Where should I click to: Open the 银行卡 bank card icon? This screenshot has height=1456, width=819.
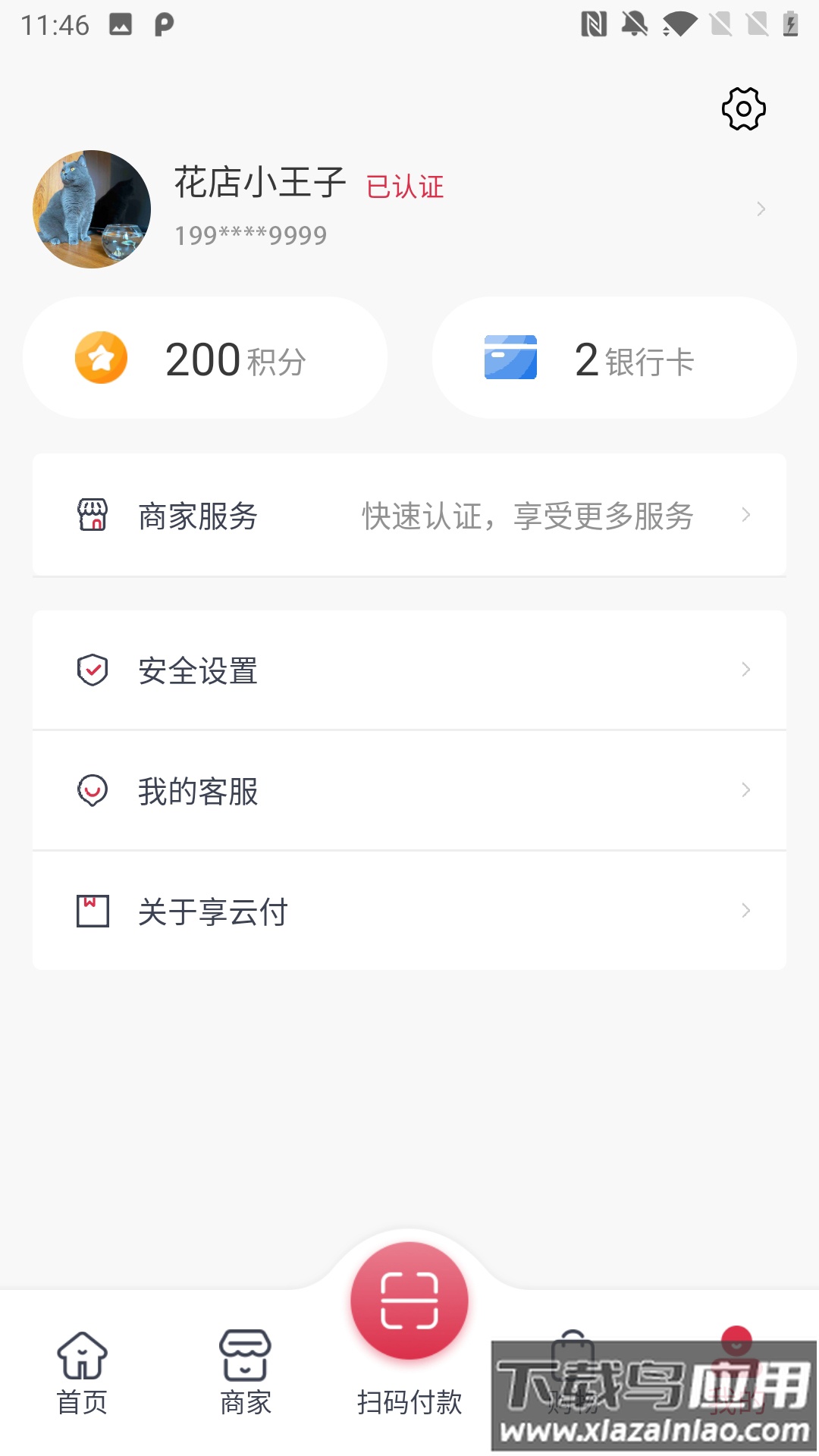(x=511, y=356)
